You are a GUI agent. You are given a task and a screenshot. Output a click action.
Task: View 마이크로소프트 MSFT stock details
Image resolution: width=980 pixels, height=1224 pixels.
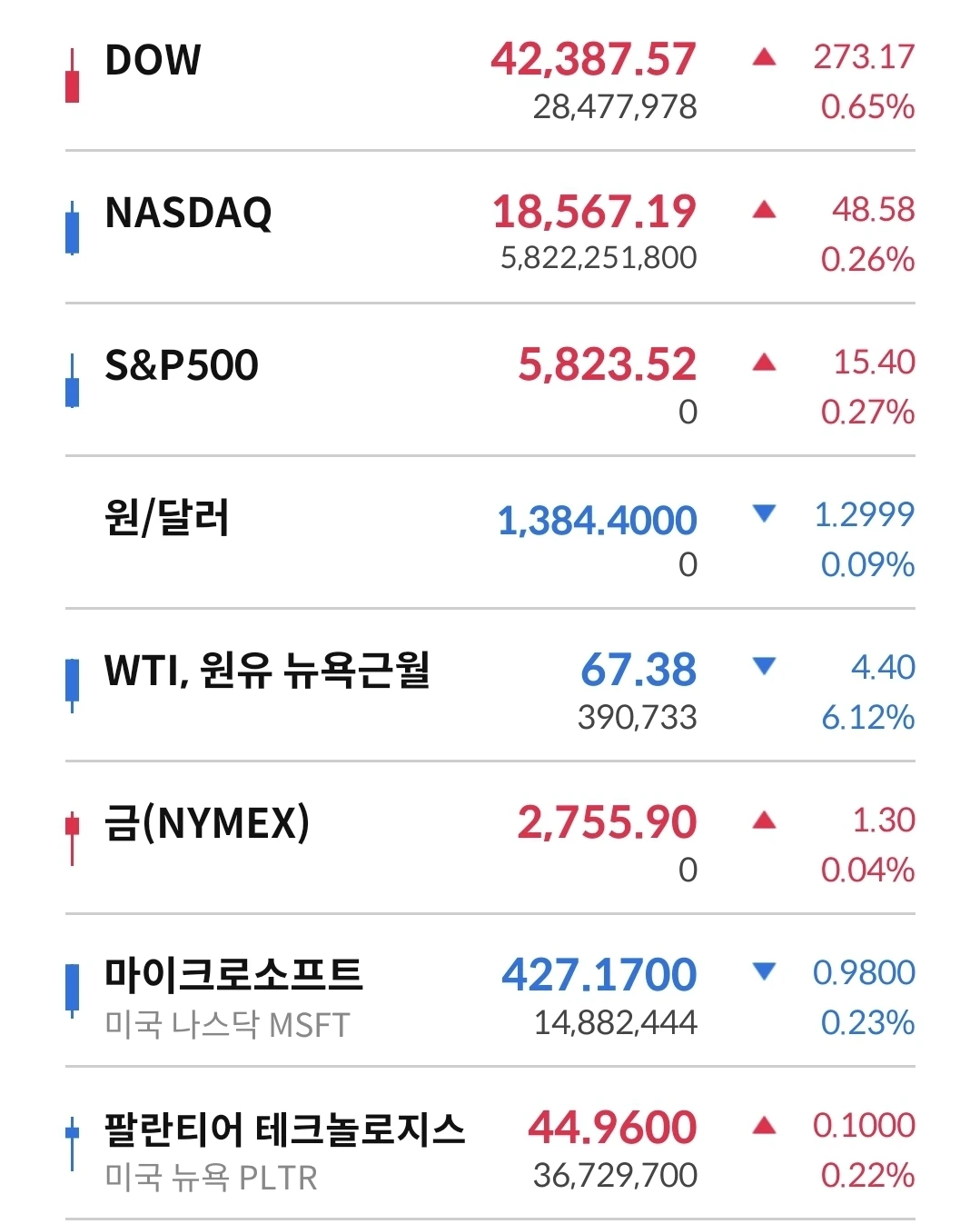[233, 977]
